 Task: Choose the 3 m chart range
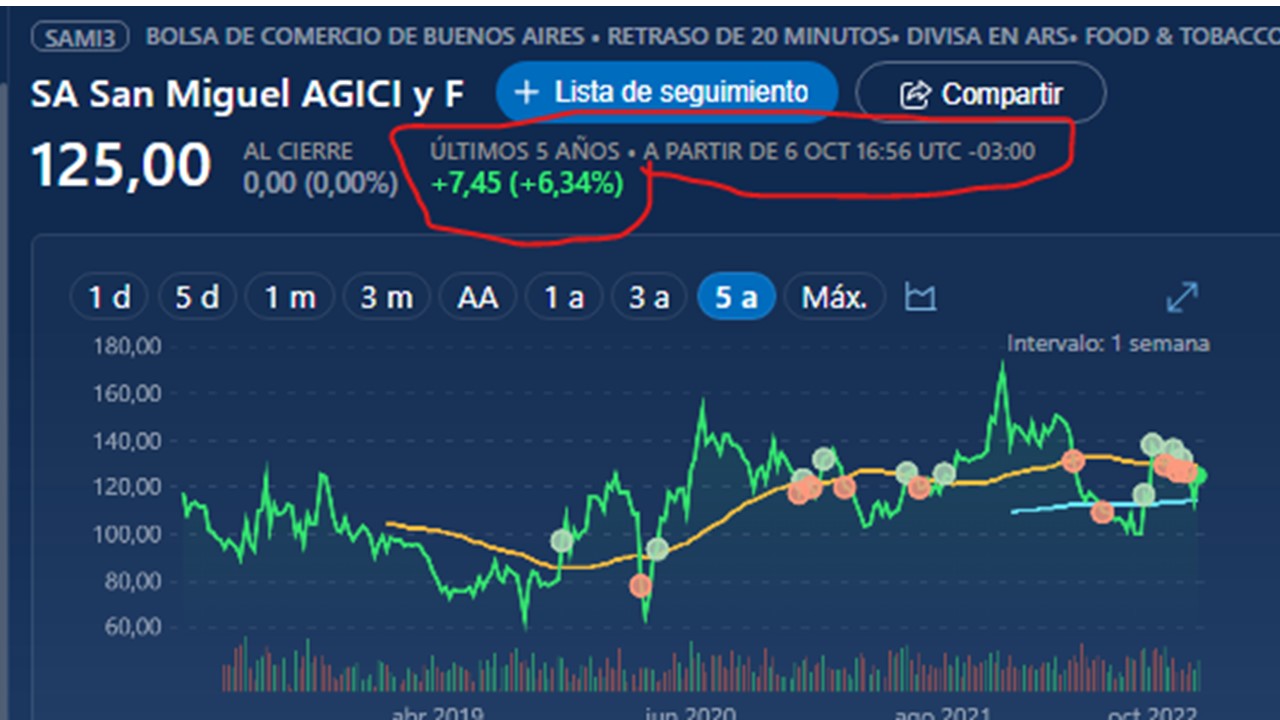(x=387, y=298)
